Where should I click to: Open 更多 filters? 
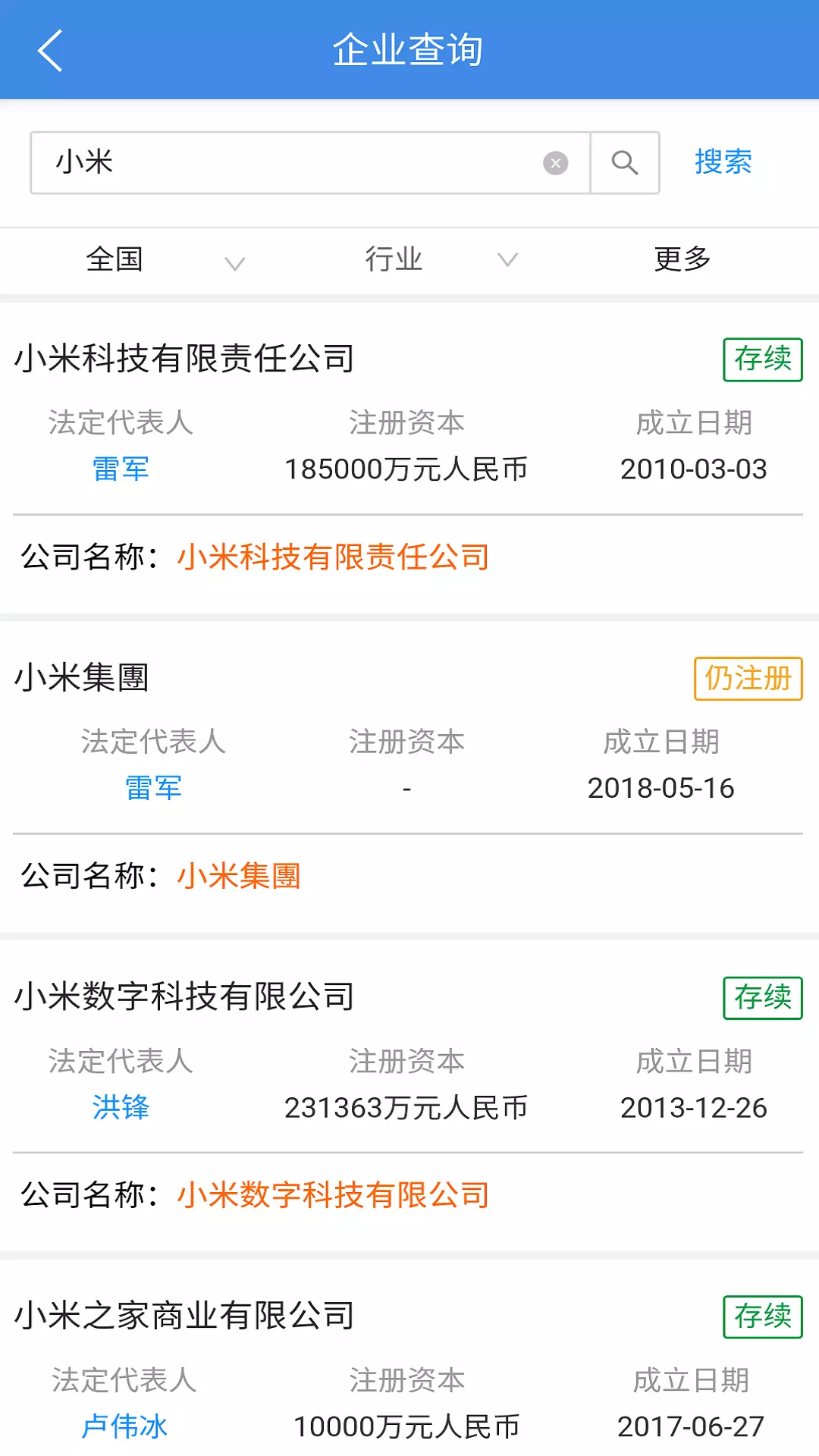682,259
